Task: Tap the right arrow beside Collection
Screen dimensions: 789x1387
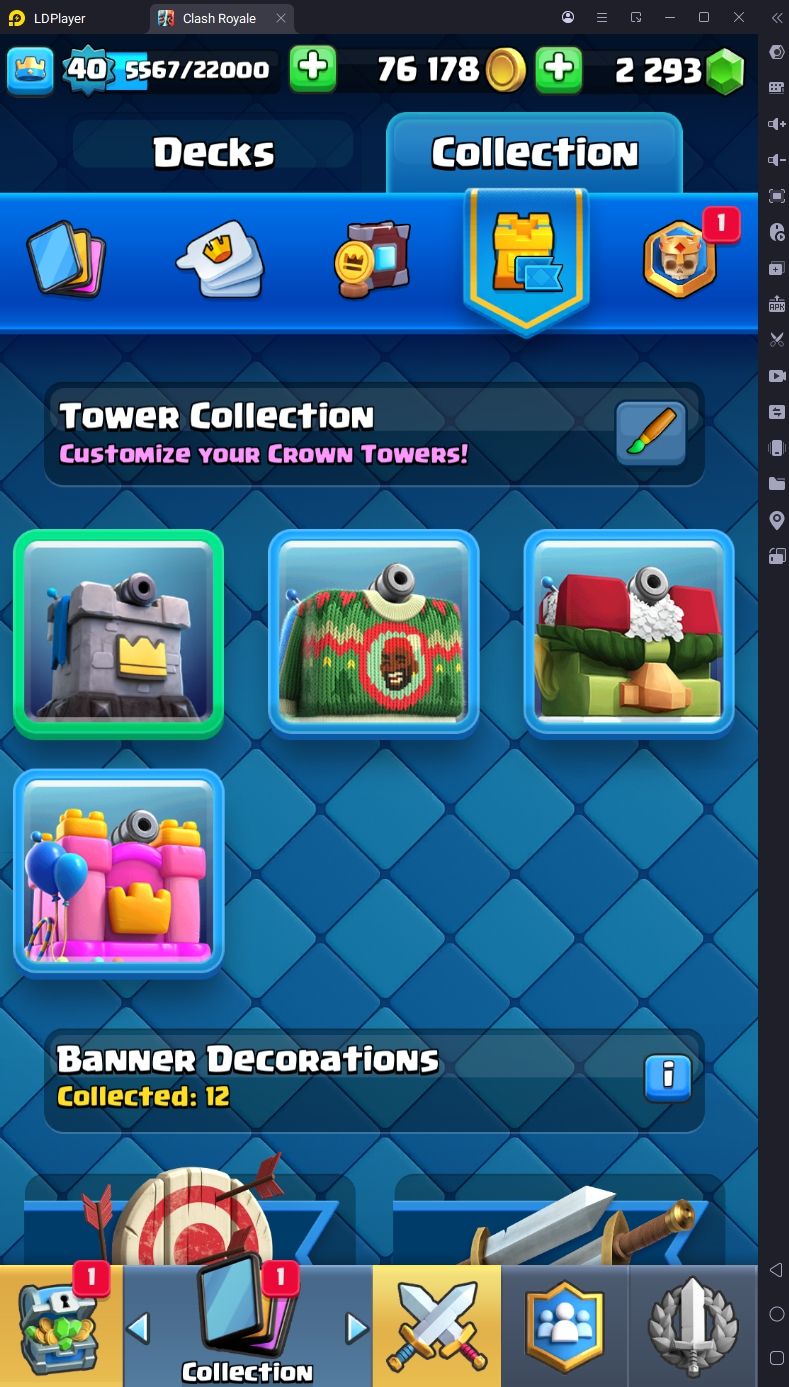Action: 356,1328
